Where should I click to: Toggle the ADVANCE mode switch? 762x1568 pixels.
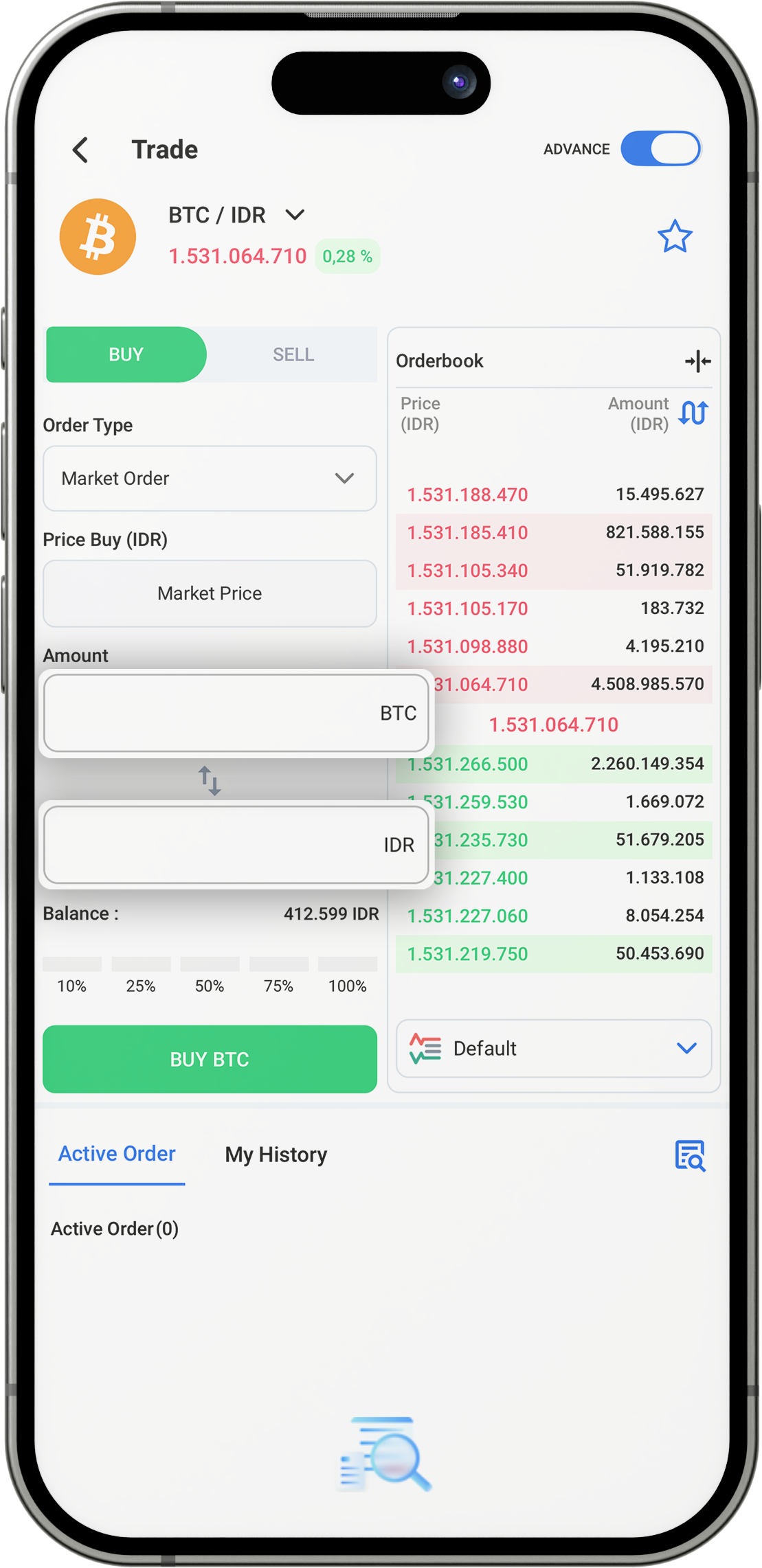point(660,149)
